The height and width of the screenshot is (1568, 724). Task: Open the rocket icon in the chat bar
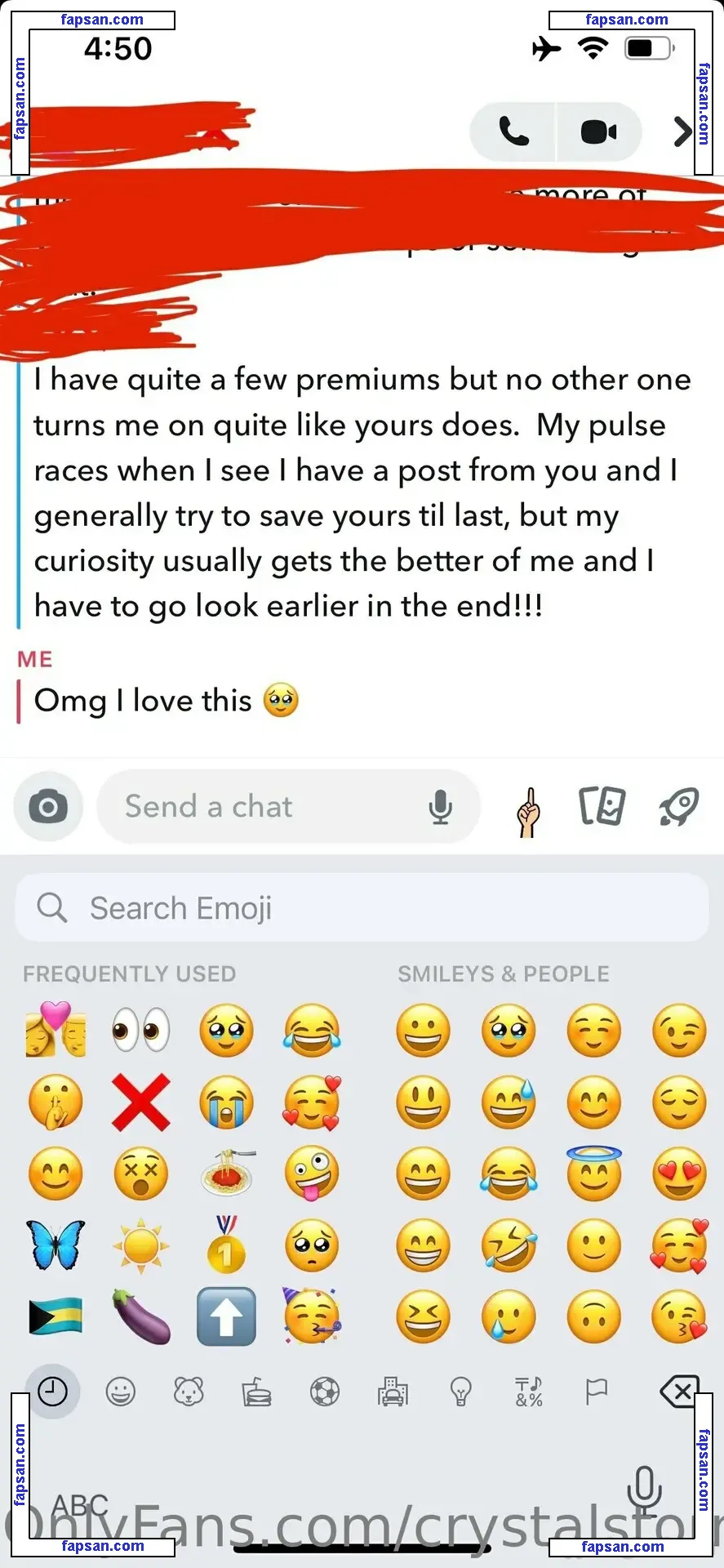(x=678, y=807)
